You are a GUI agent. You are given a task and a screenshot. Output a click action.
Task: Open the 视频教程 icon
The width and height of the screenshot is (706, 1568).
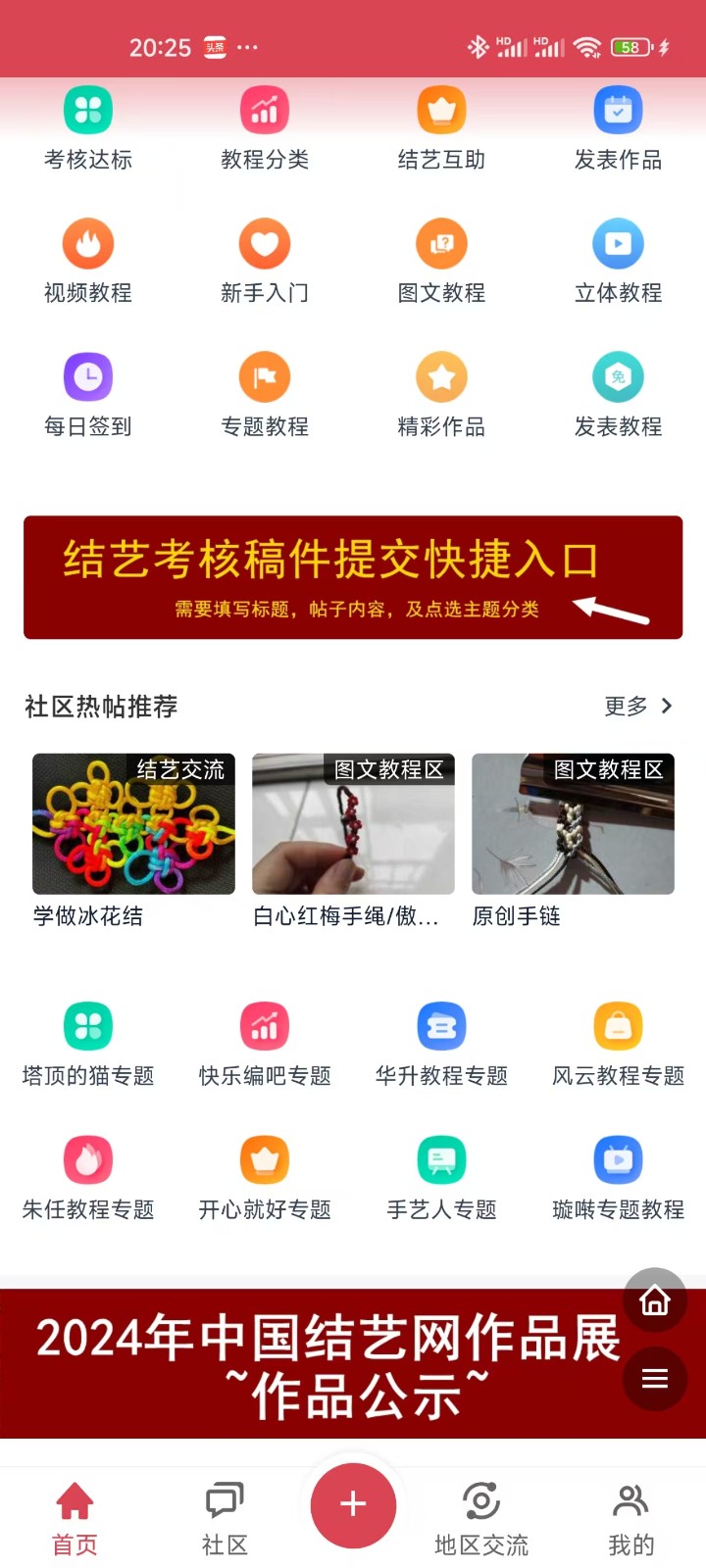(x=88, y=243)
